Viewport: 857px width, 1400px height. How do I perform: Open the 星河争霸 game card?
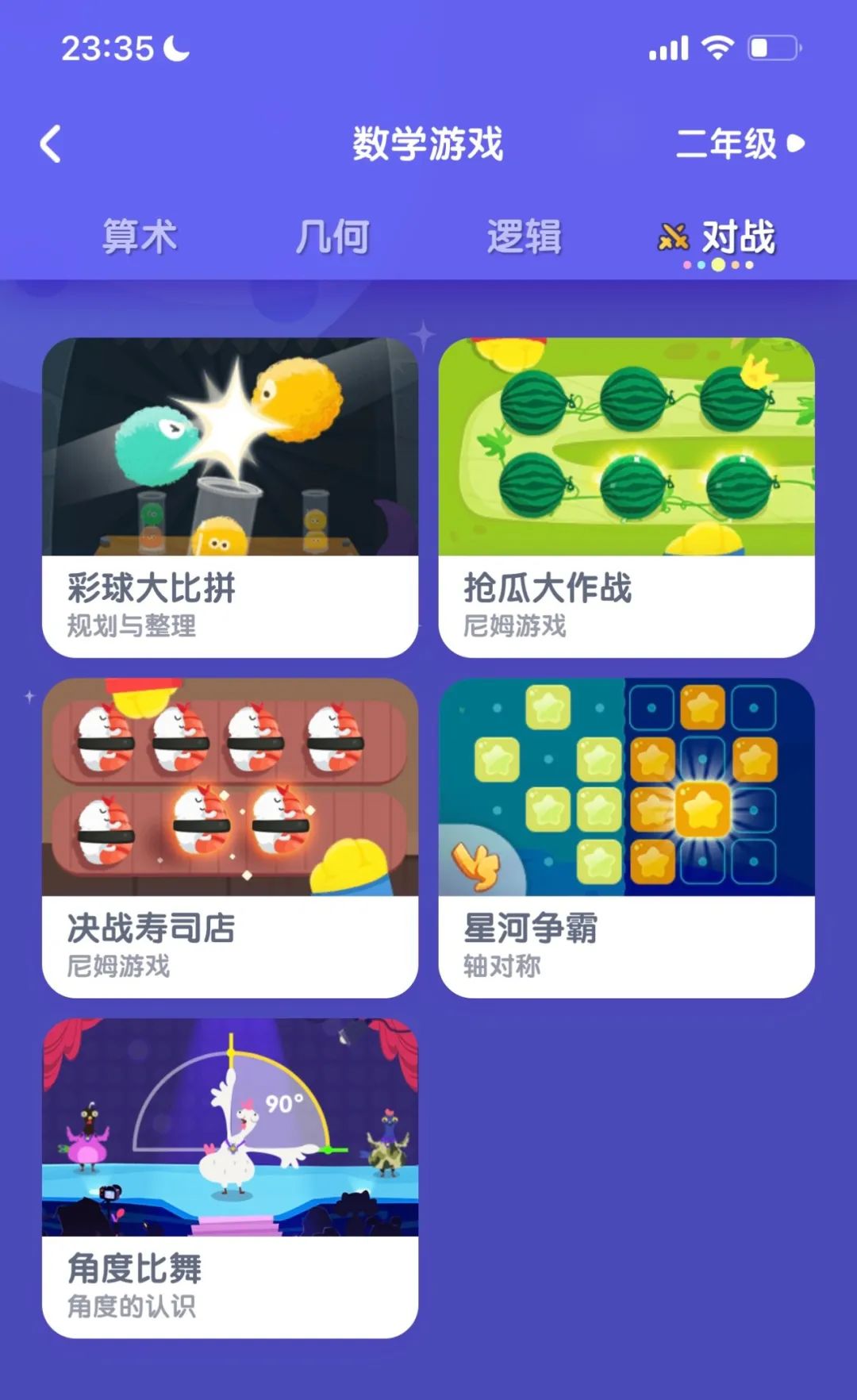tap(627, 838)
